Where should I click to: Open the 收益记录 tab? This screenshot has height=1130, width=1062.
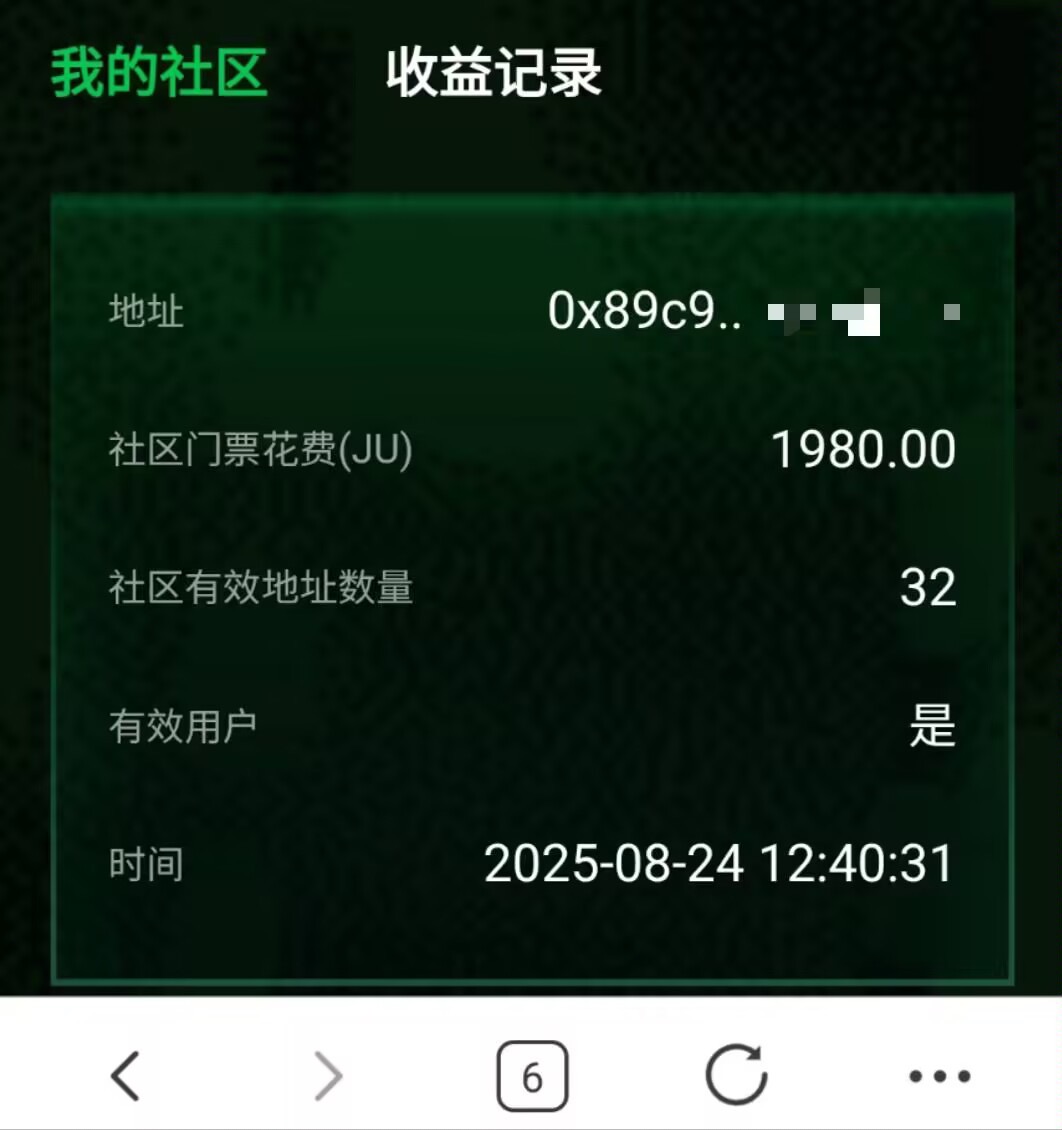click(494, 72)
